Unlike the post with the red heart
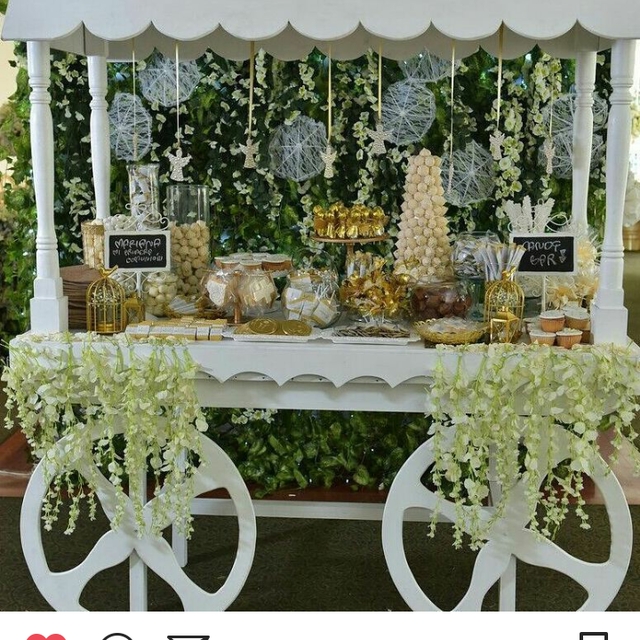Image resolution: width=640 pixels, height=640 pixels. (x=45, y=636)
